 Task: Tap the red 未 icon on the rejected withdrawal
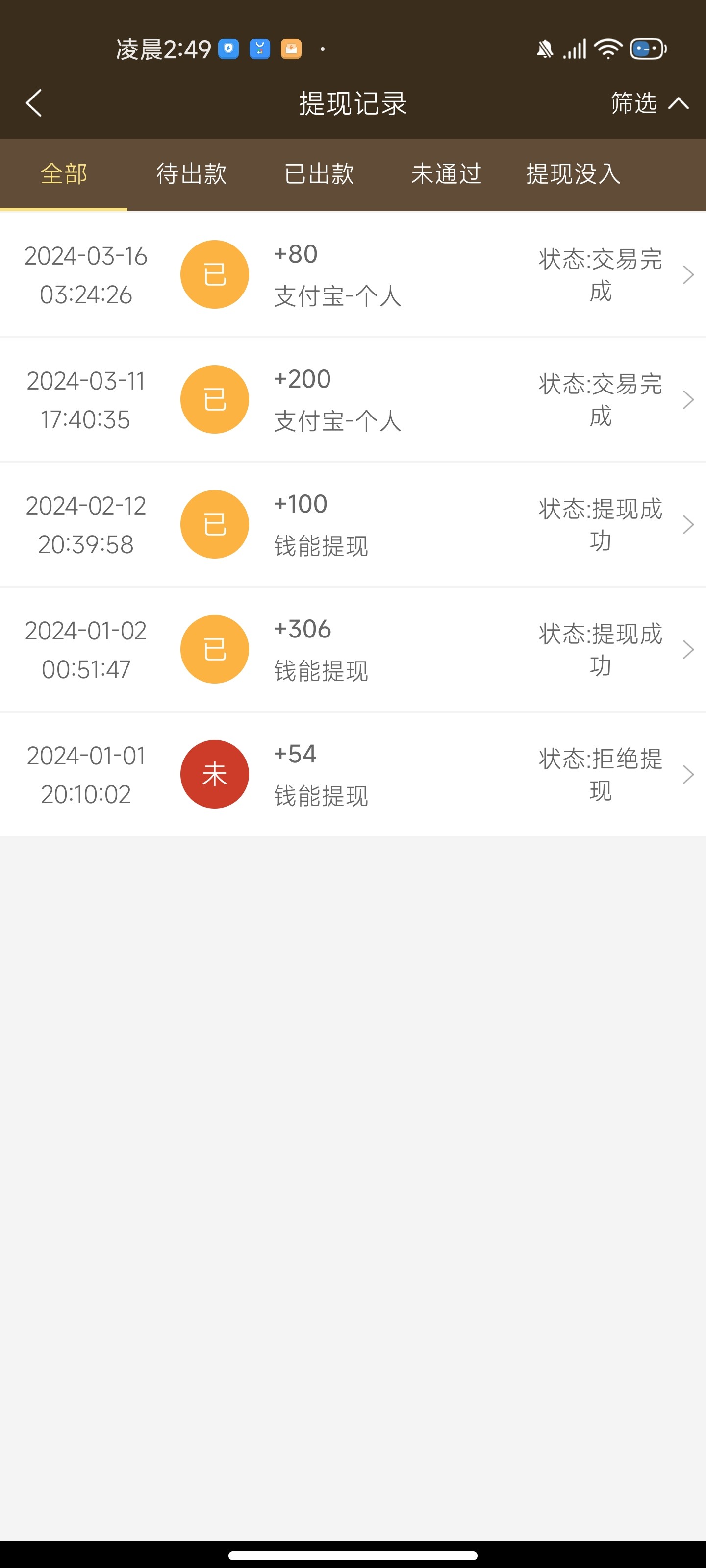(214, 774)
